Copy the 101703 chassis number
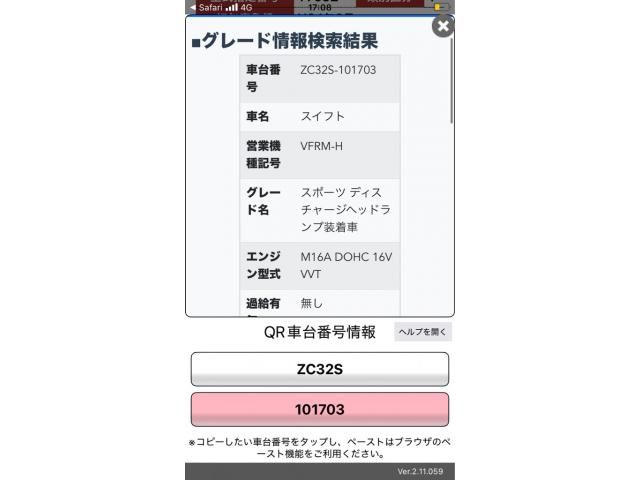Screen dimensions: 640x480 [320, 410]
